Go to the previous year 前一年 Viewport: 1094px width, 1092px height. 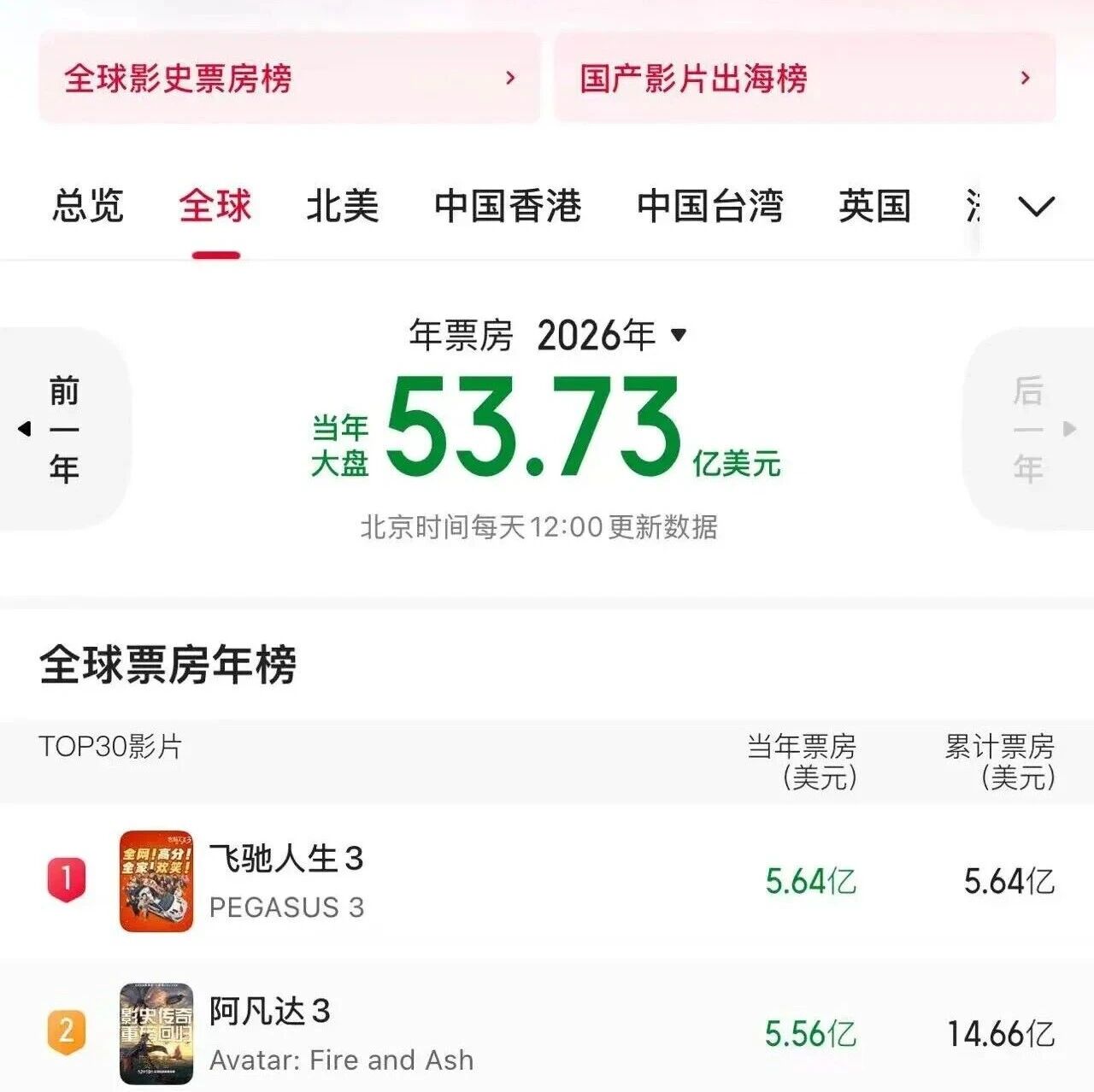point(63,429)
